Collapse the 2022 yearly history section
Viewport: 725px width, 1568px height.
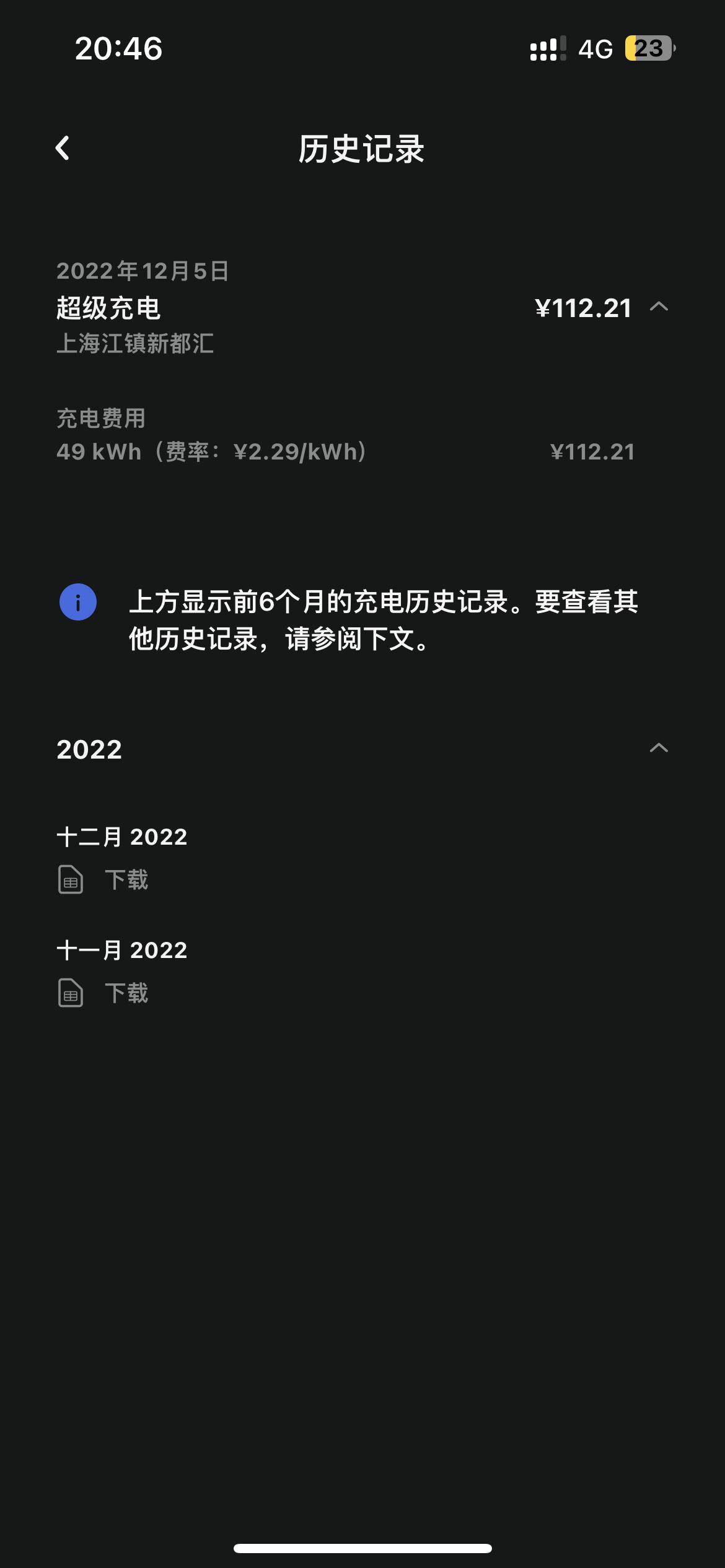659,748
